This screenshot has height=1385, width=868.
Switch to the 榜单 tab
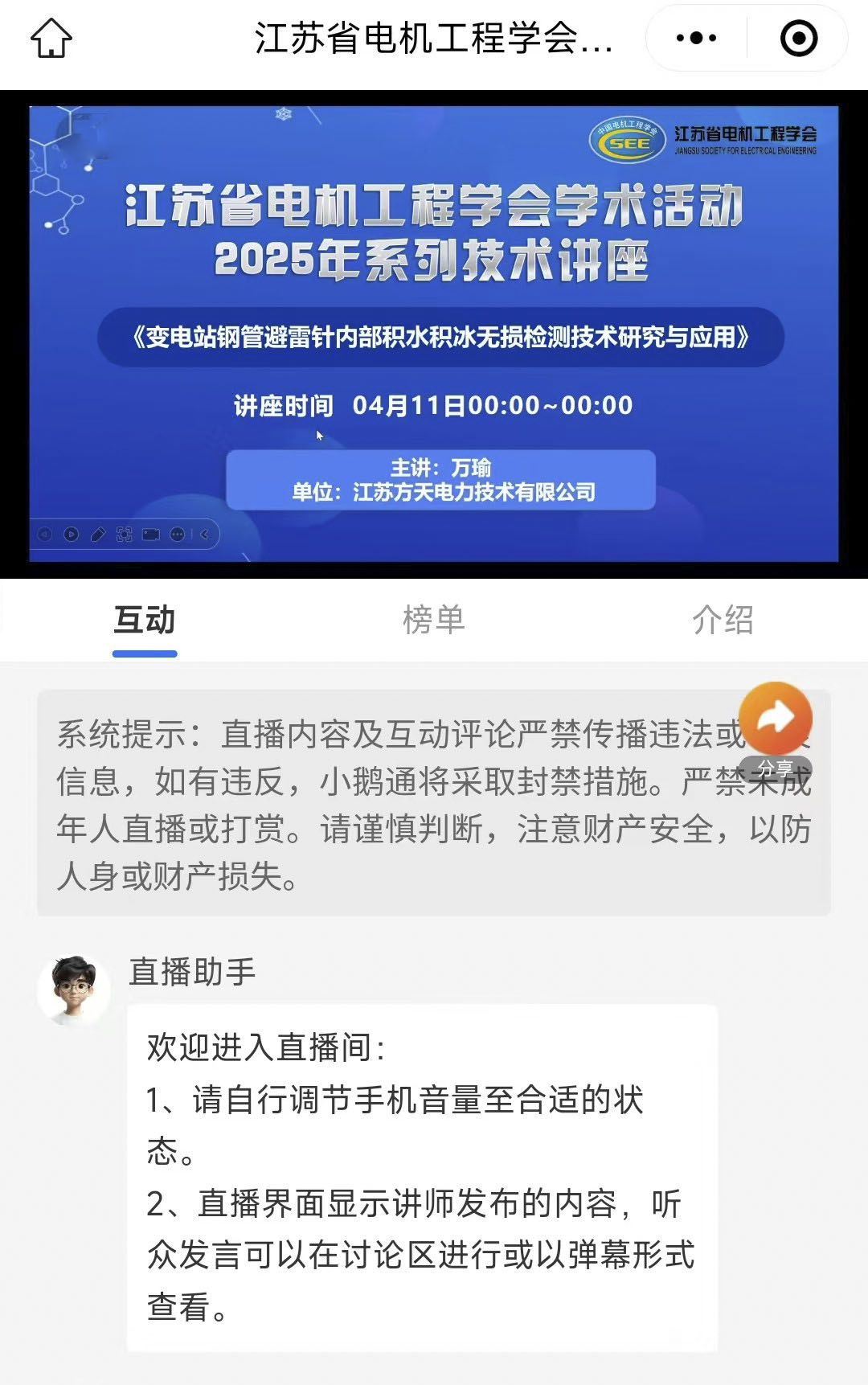tap(434, 620)
